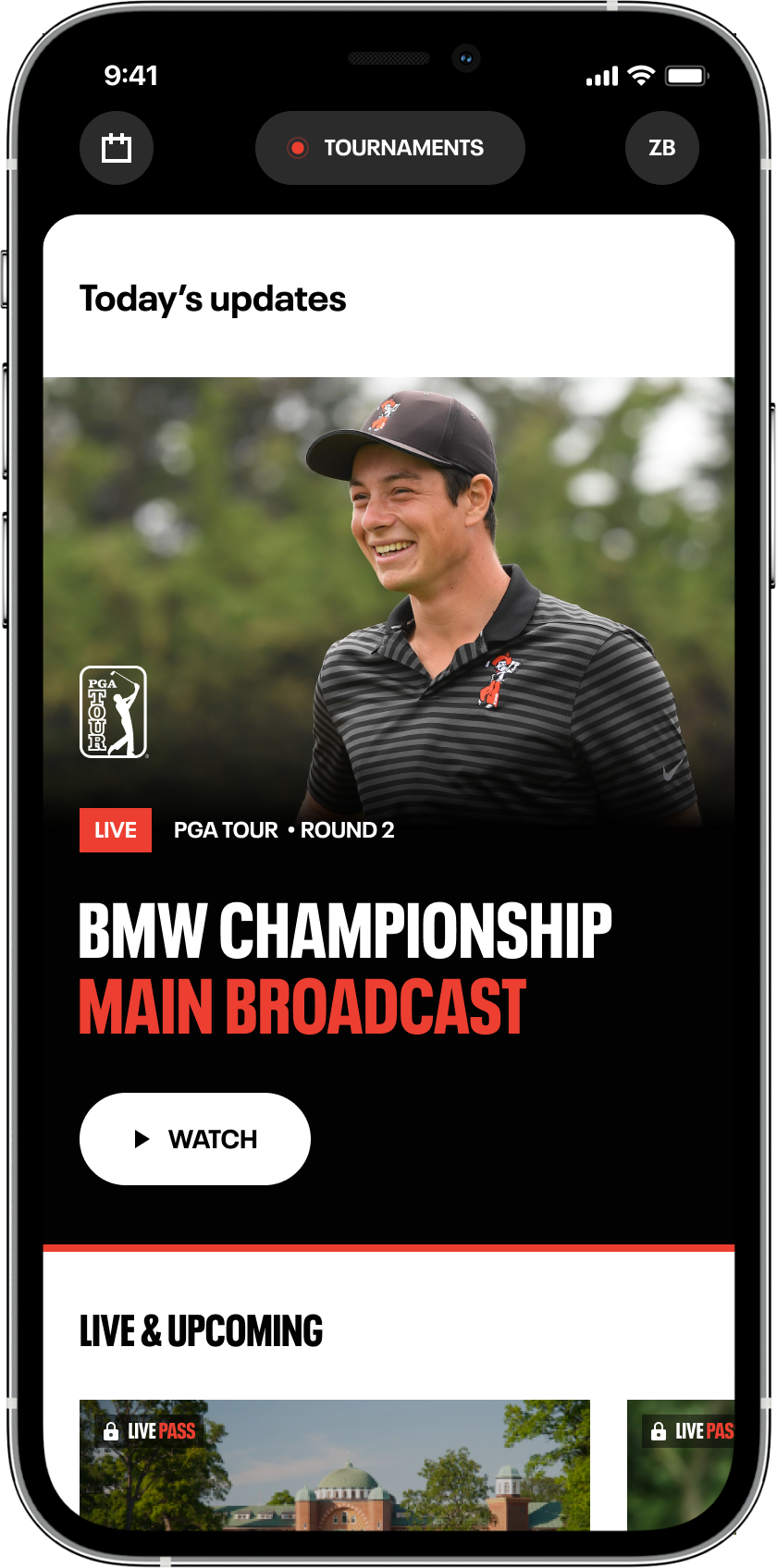777x1568 pixels.
Task: Open the ZB profile avatar
Action: [661, 148]
